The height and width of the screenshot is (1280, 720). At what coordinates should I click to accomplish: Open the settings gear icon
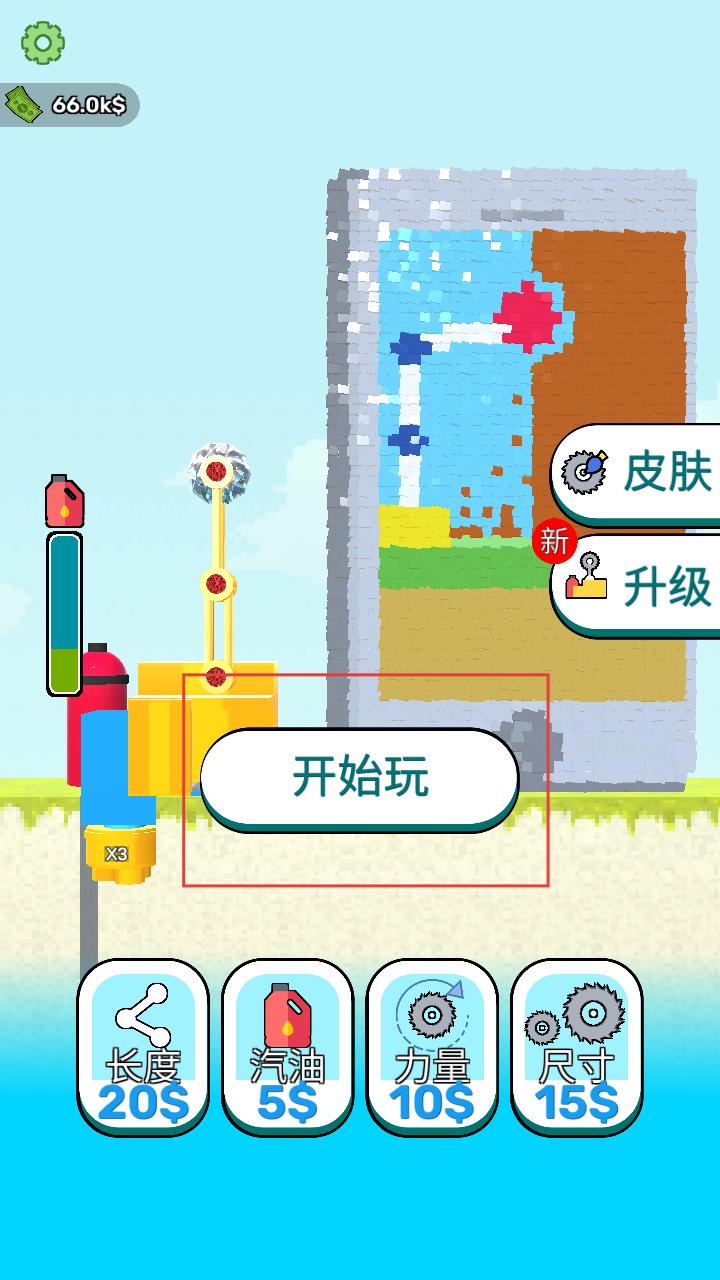(43, 42)
